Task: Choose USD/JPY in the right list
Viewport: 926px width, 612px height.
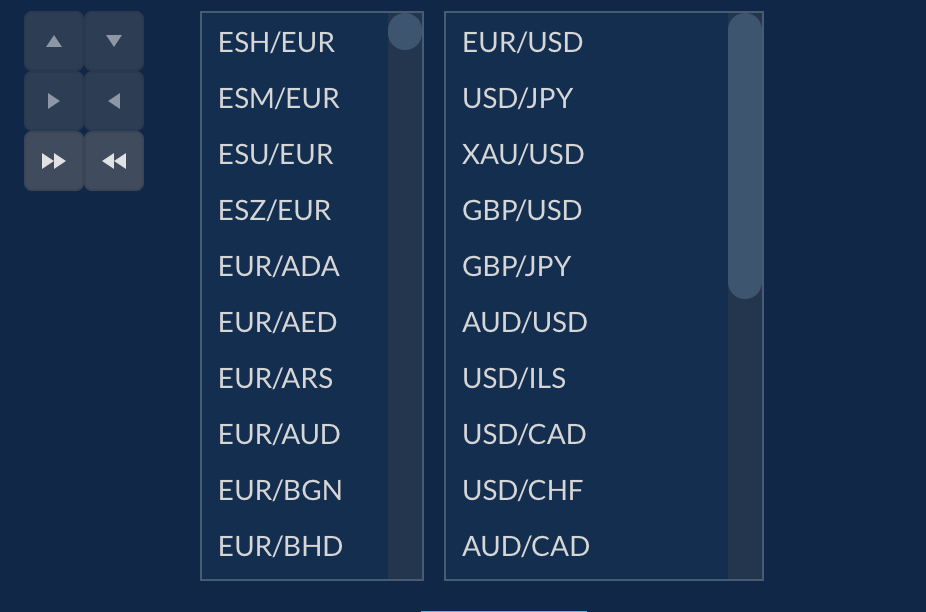Action: [x=517, y=98]
